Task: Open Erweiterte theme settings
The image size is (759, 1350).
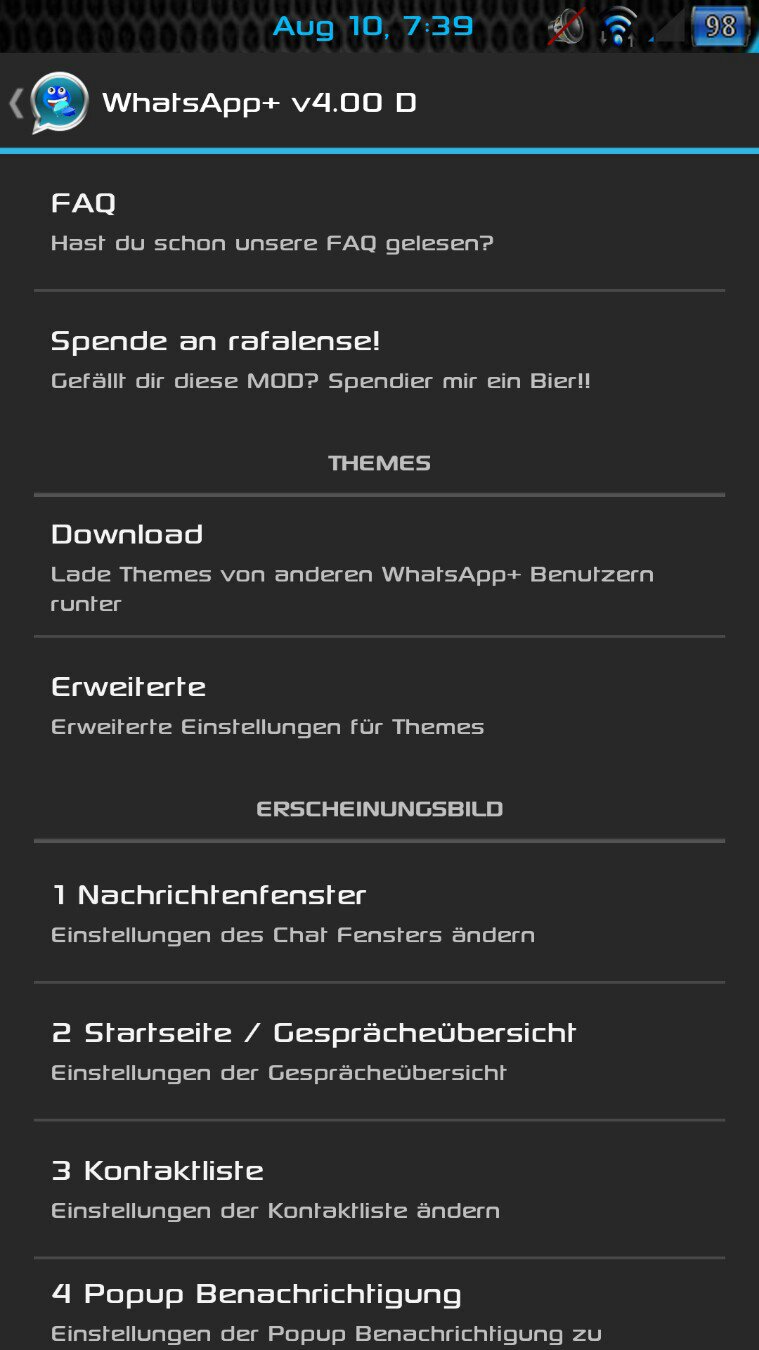Action: 379,705
